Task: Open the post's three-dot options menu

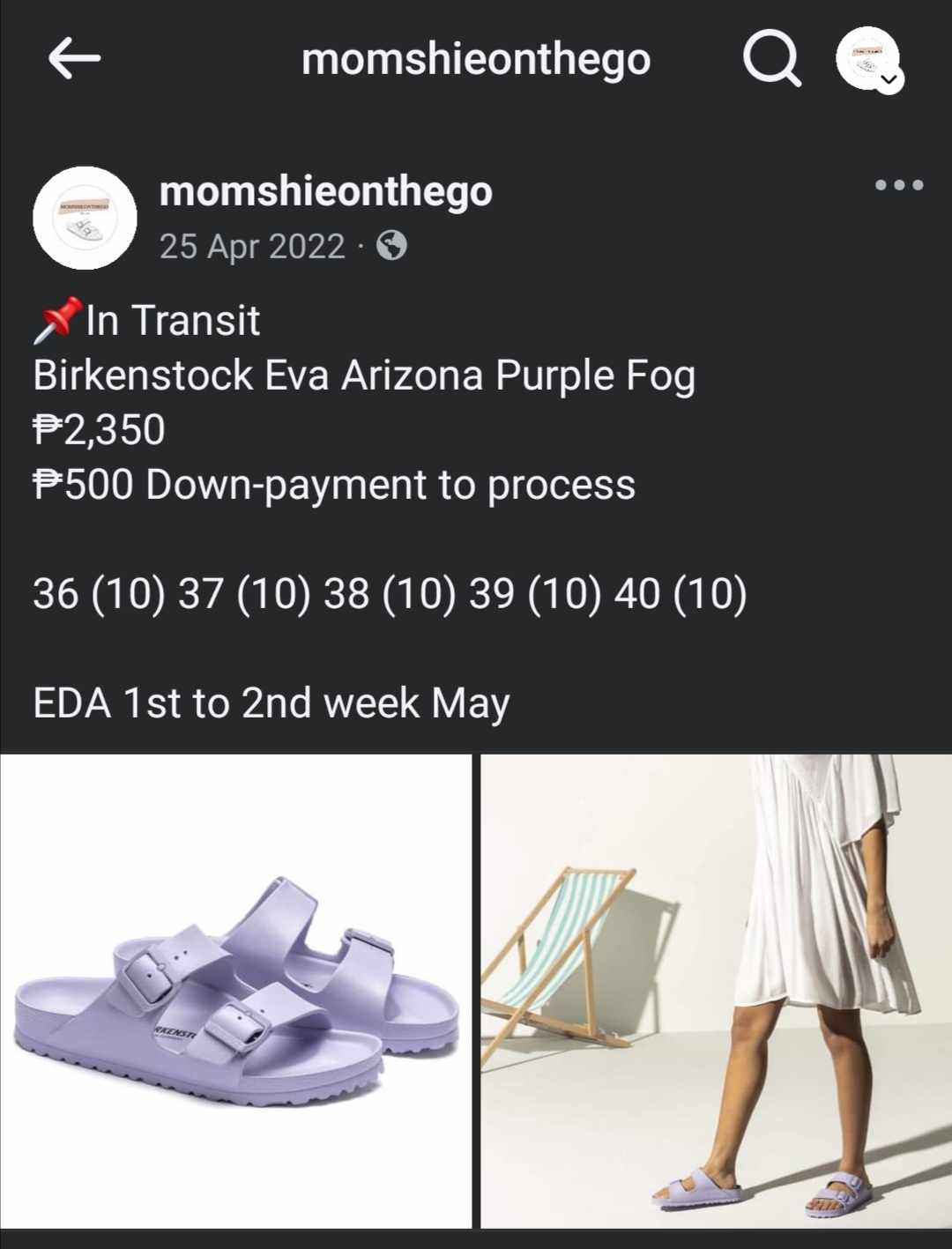Action: pyautogui.click(x=899, y=185)
